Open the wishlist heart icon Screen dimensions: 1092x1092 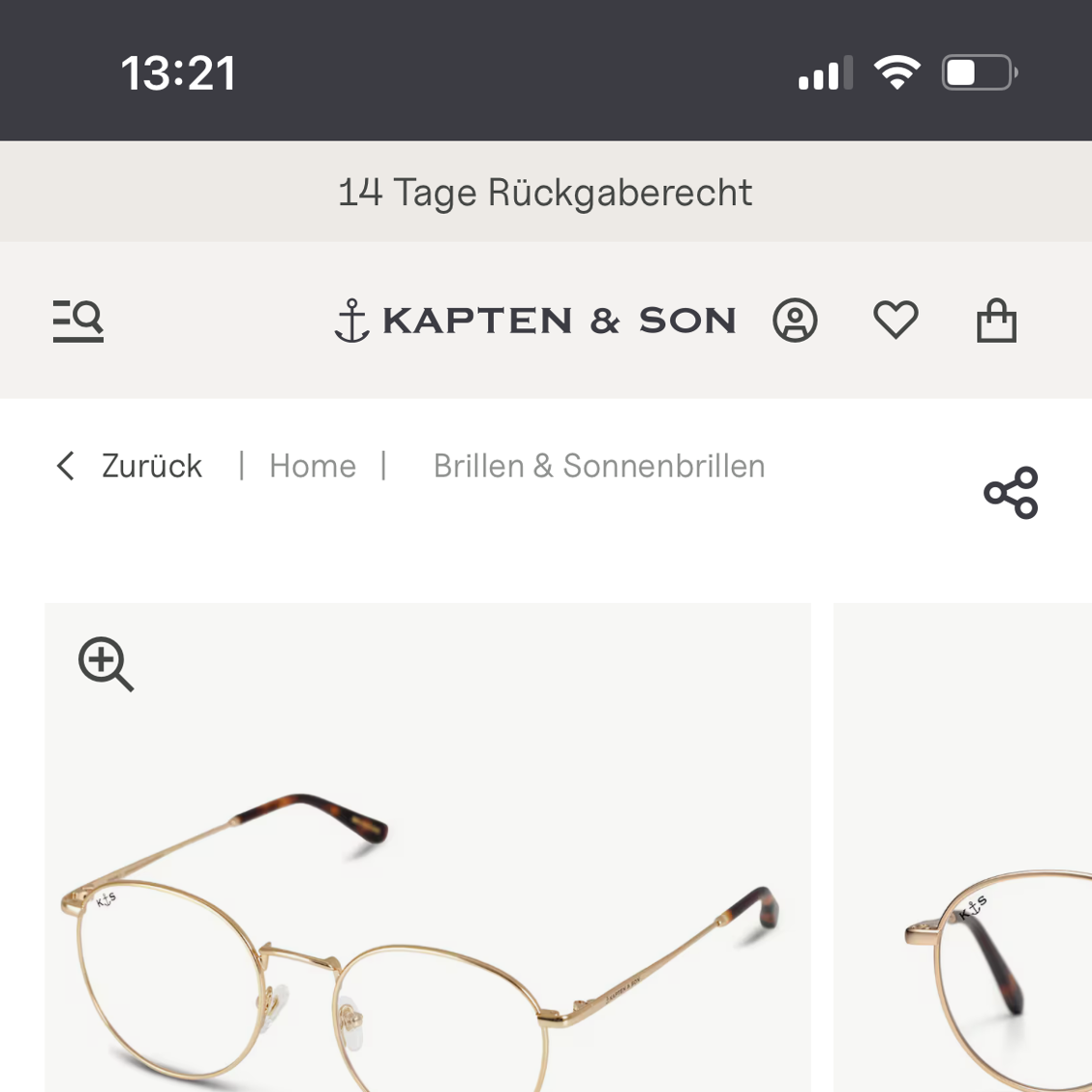[895, 320]
